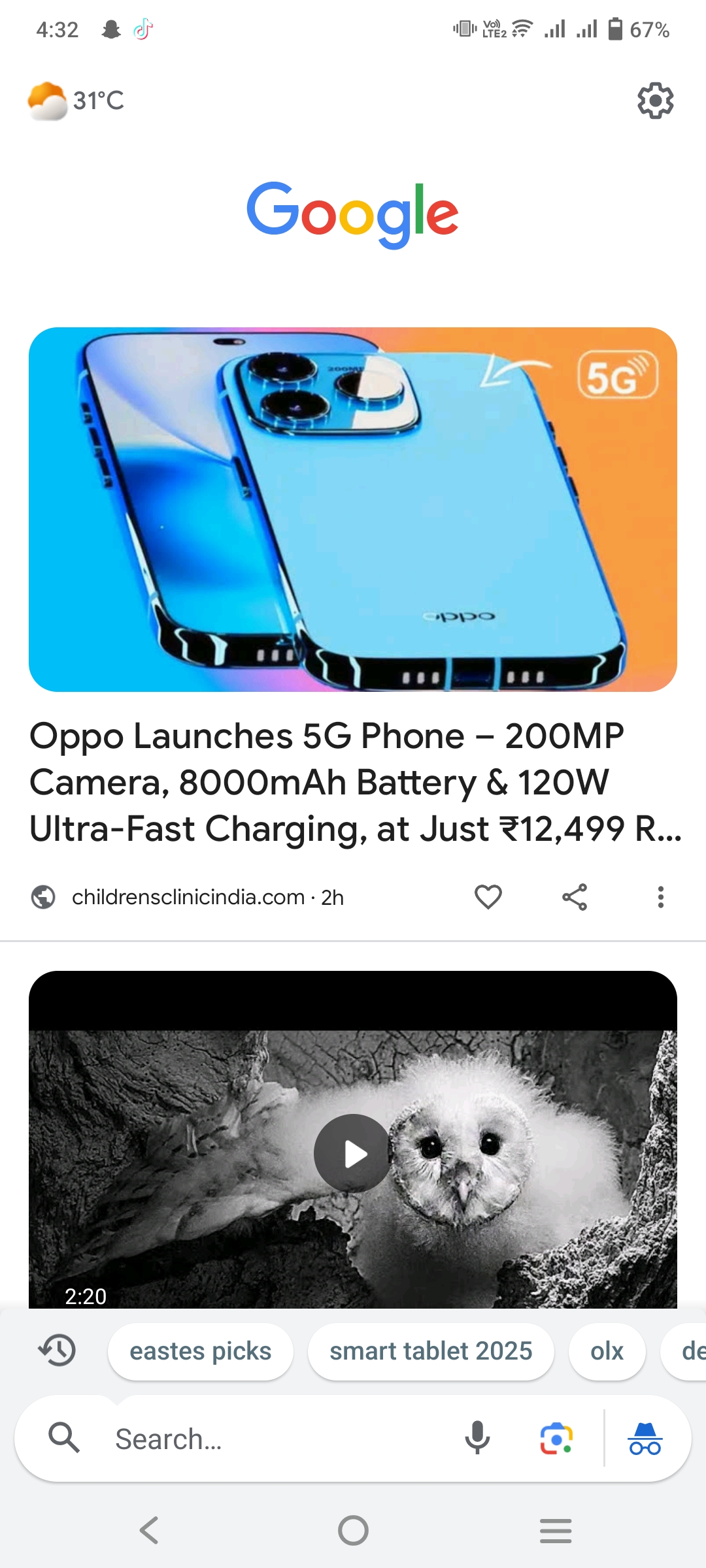The height and width of the screenshot is (1568, 706).
Task: Open Google Lens camera search
Action: click(x=556, y=1438)
